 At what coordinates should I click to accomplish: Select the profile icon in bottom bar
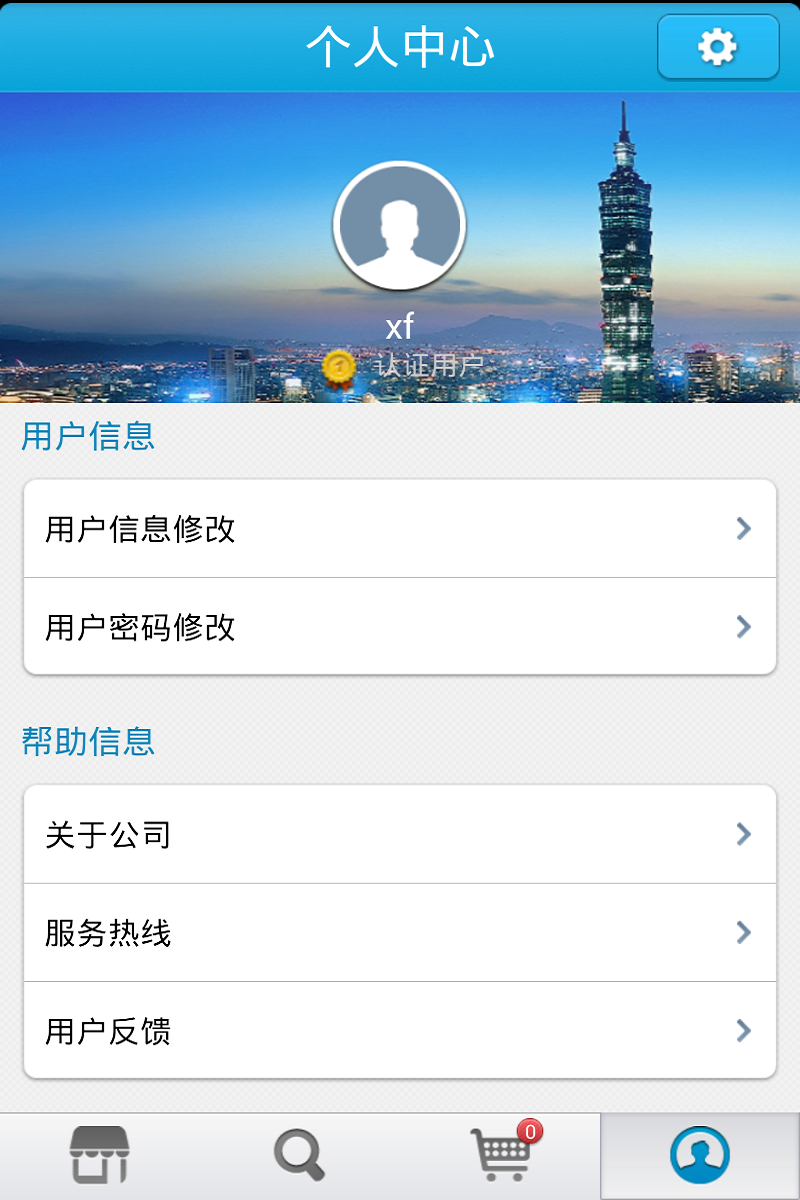700,1152
